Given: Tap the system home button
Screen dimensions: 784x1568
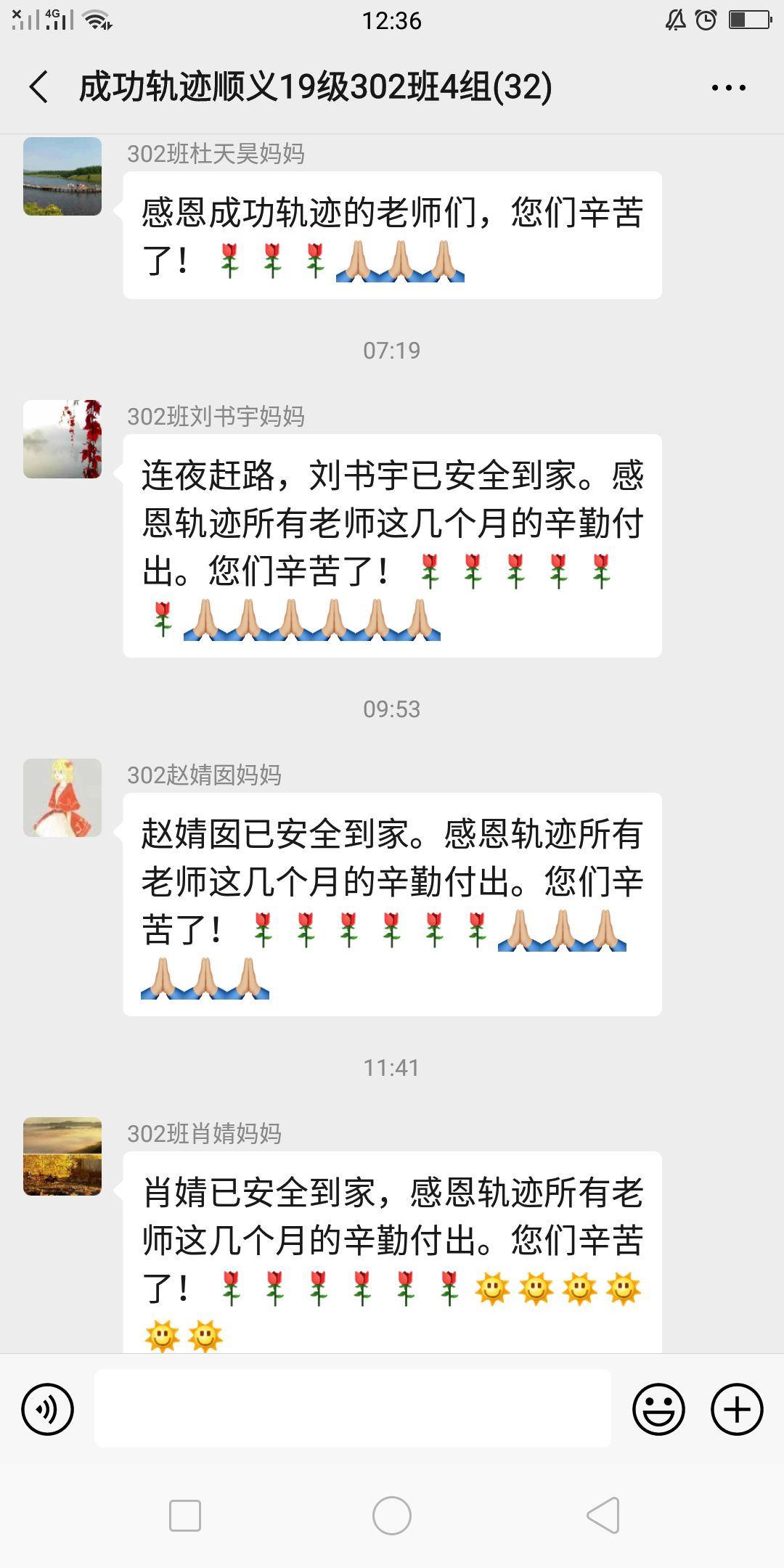Looking at the screenshot, I should click(x=392, y=1516).
